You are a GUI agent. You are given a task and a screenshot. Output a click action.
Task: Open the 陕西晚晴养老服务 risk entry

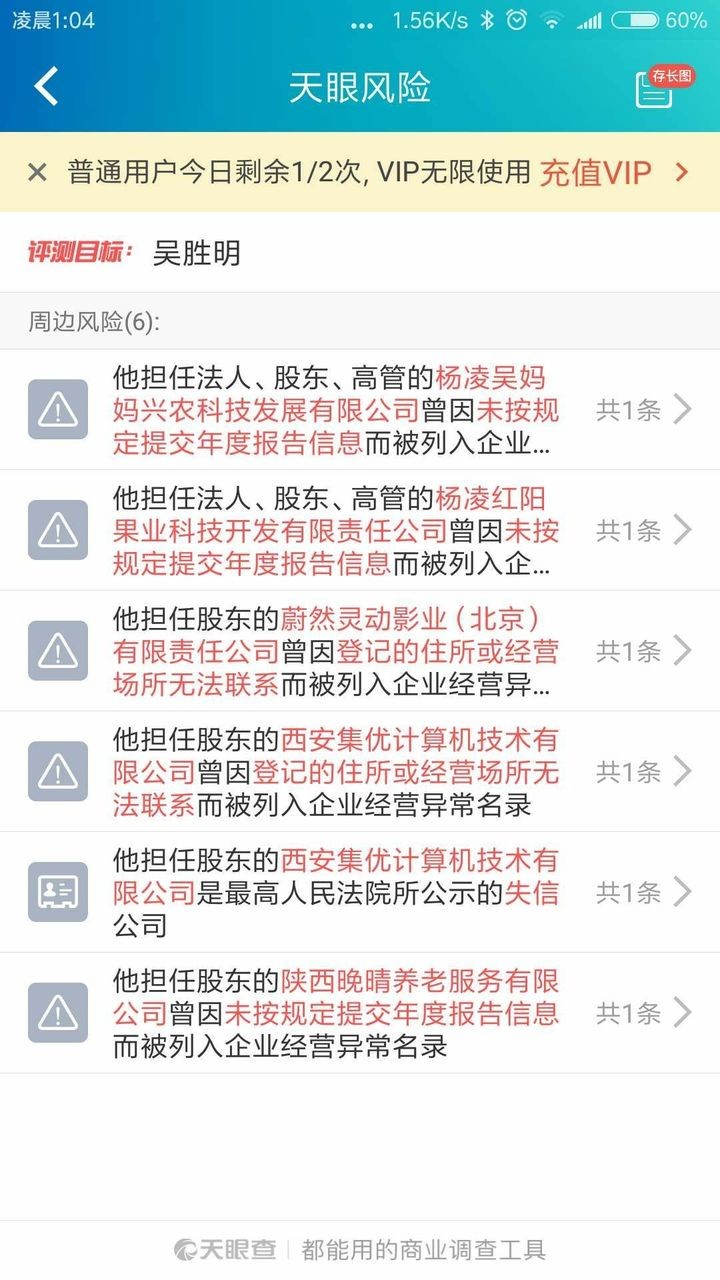click(360, 1013)
